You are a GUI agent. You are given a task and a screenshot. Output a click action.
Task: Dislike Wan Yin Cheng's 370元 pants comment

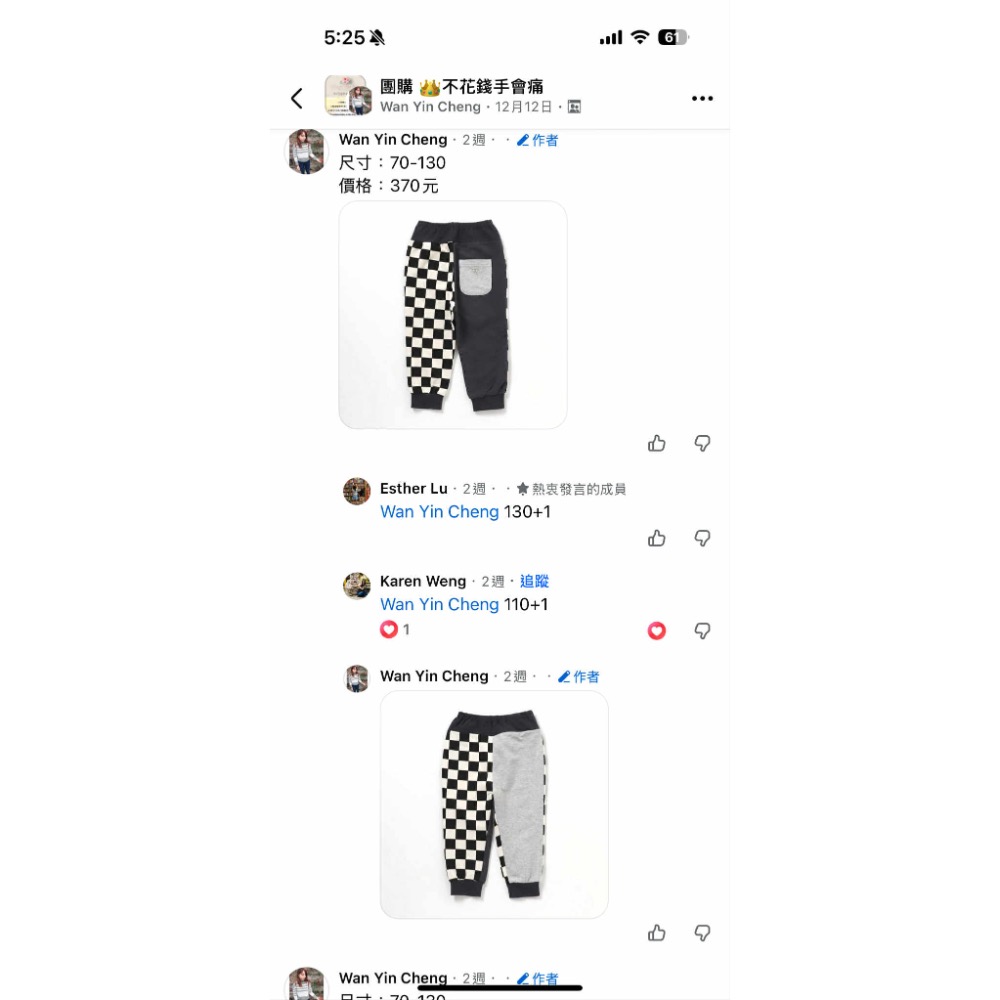click(703, 443)
